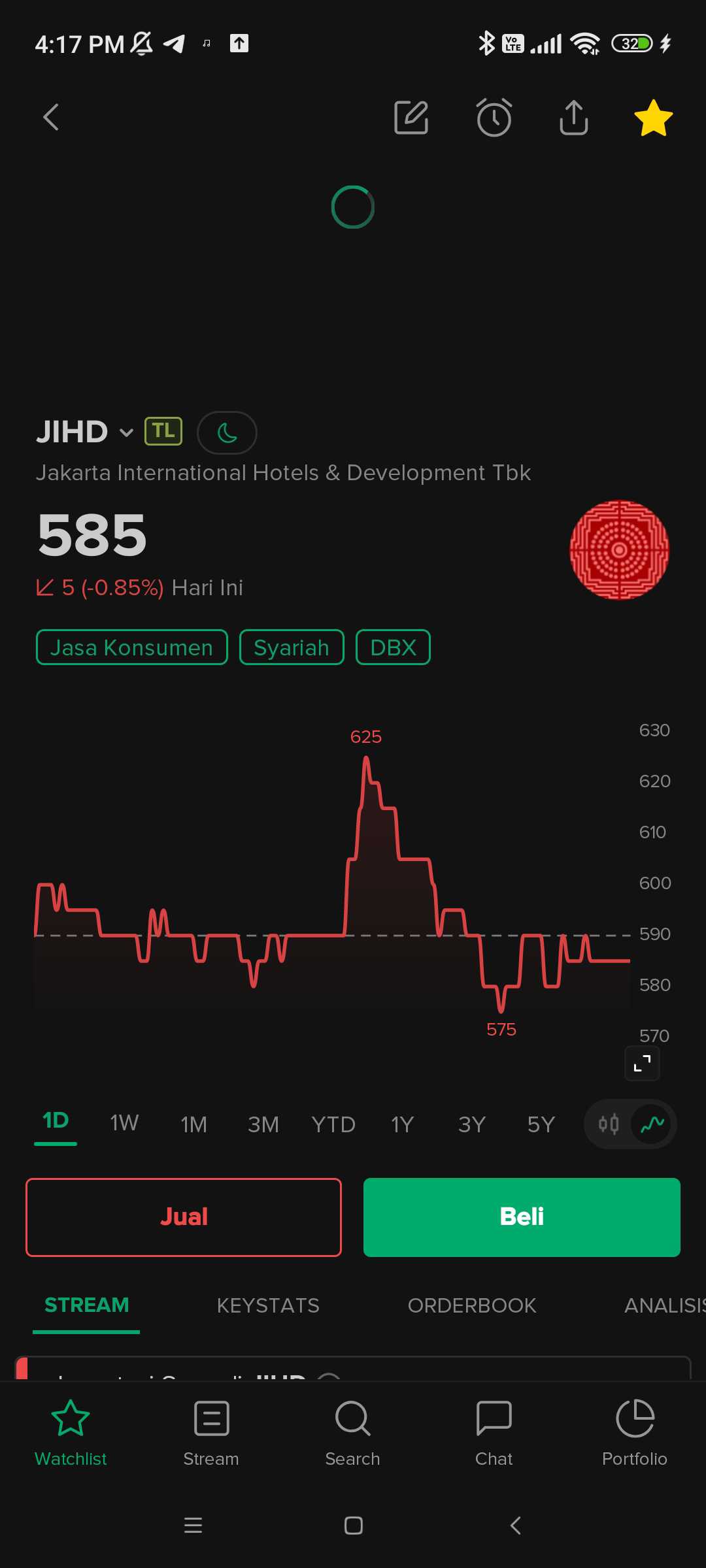The image size is (706, 1568).
Task: Switch chart range to 1W
Action: tap(124, 1123)
